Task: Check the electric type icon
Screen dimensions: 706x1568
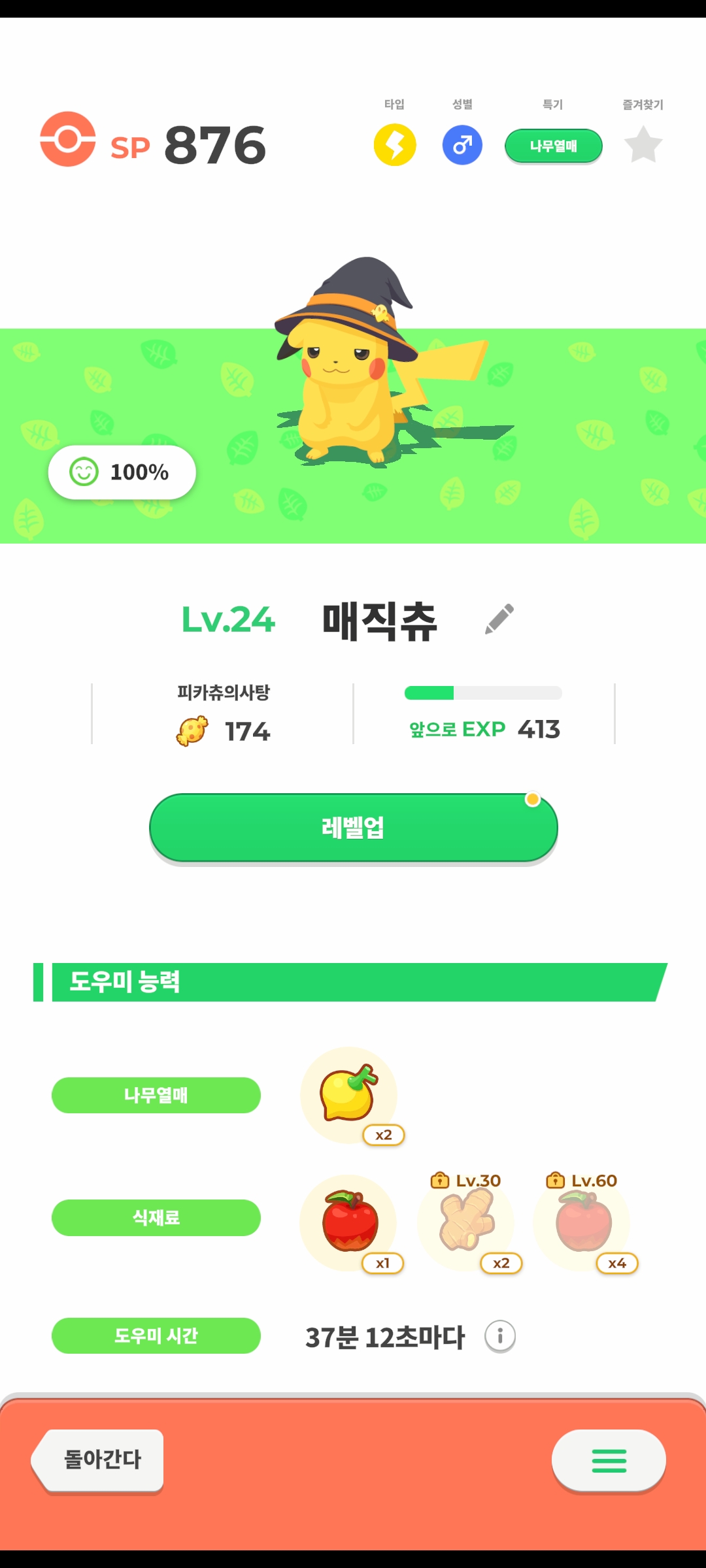Action: (x=395, y=145)
